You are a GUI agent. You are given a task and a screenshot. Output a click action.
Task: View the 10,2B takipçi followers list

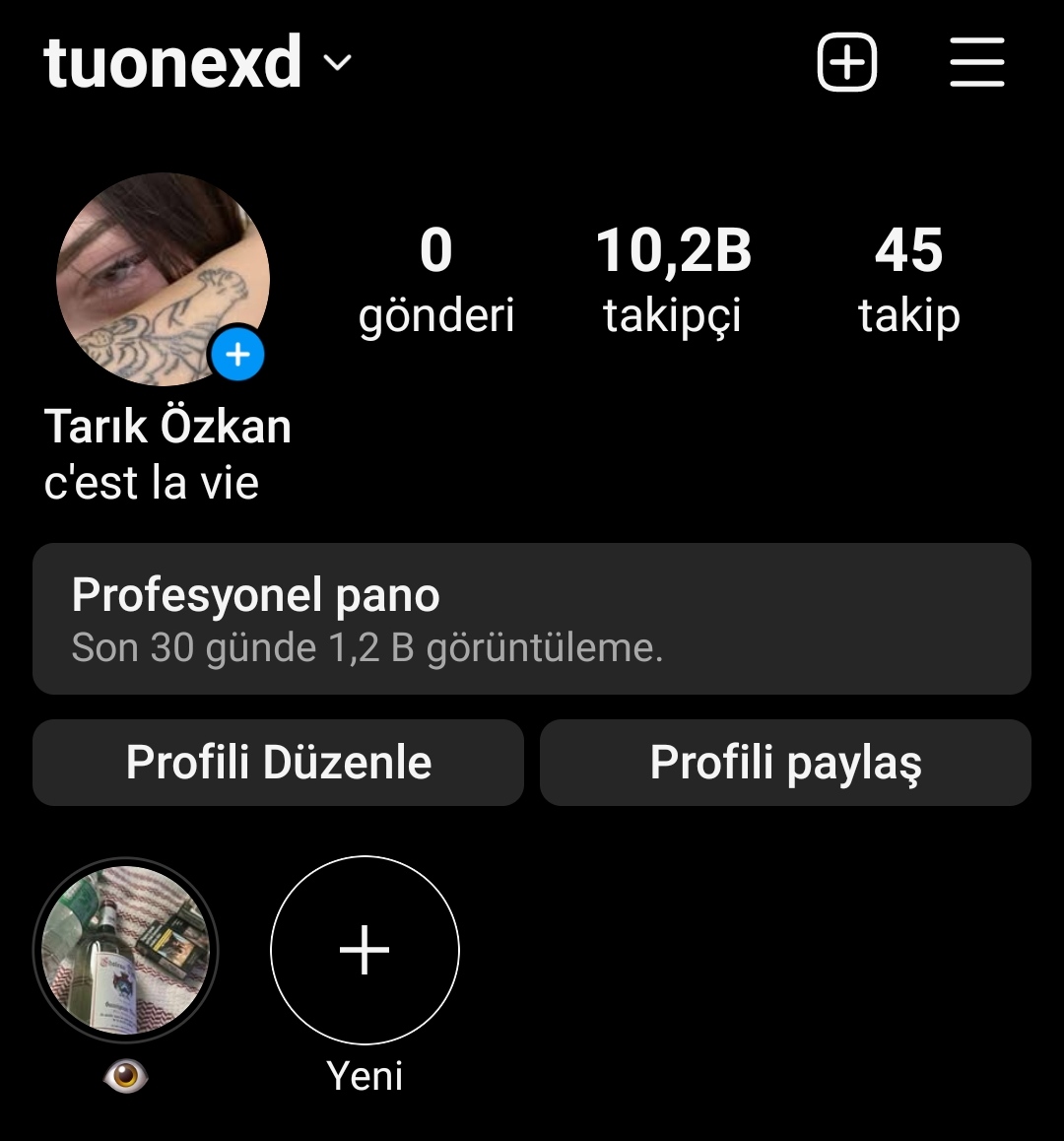tap(673, 279)
